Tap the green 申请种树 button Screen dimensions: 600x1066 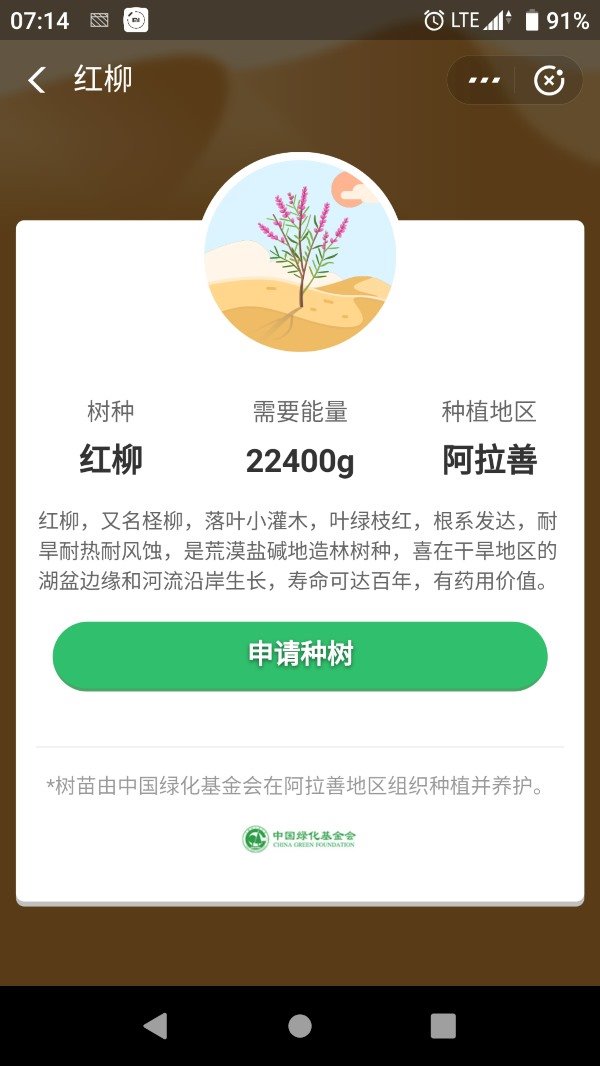(300, 656)
